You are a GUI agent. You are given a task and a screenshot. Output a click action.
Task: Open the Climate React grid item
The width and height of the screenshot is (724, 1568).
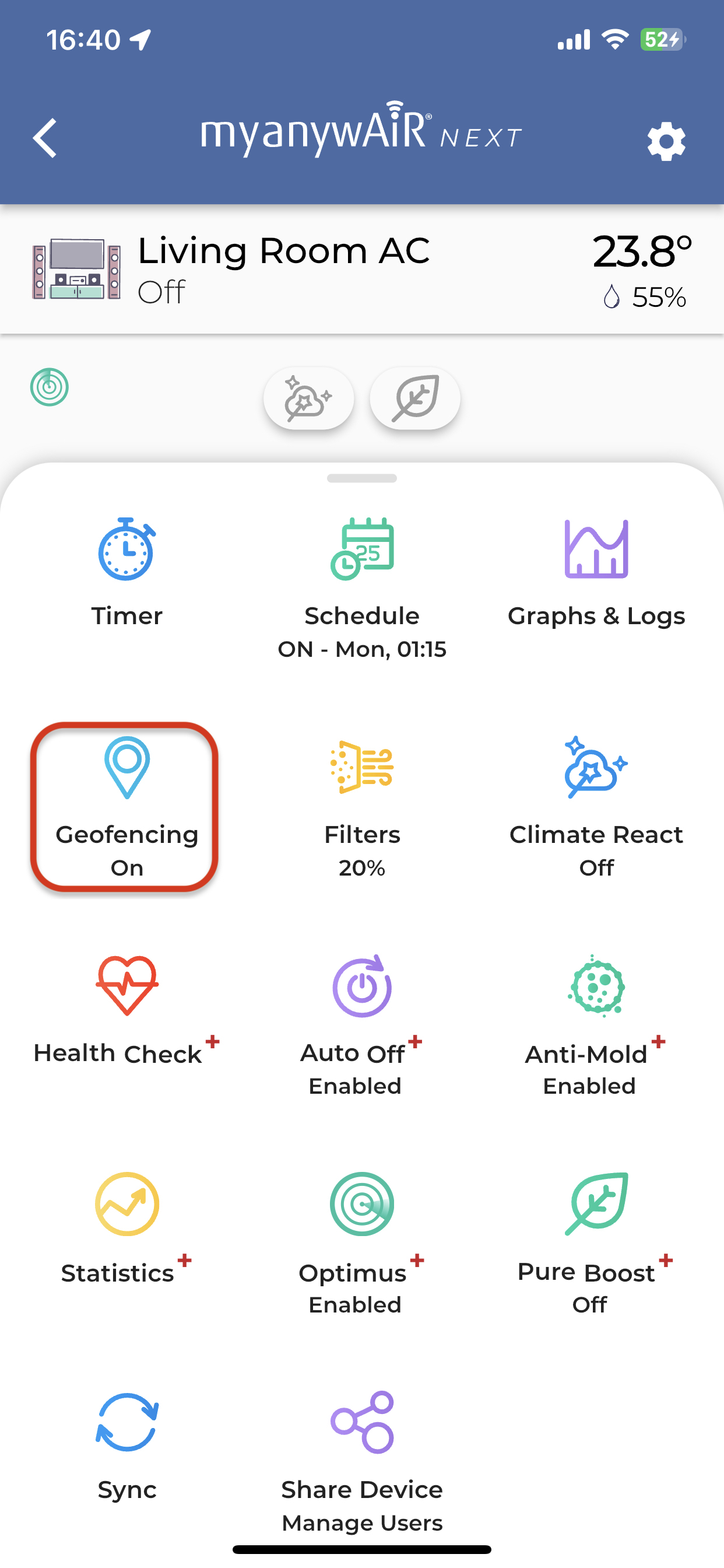click(x=596, y=807)
